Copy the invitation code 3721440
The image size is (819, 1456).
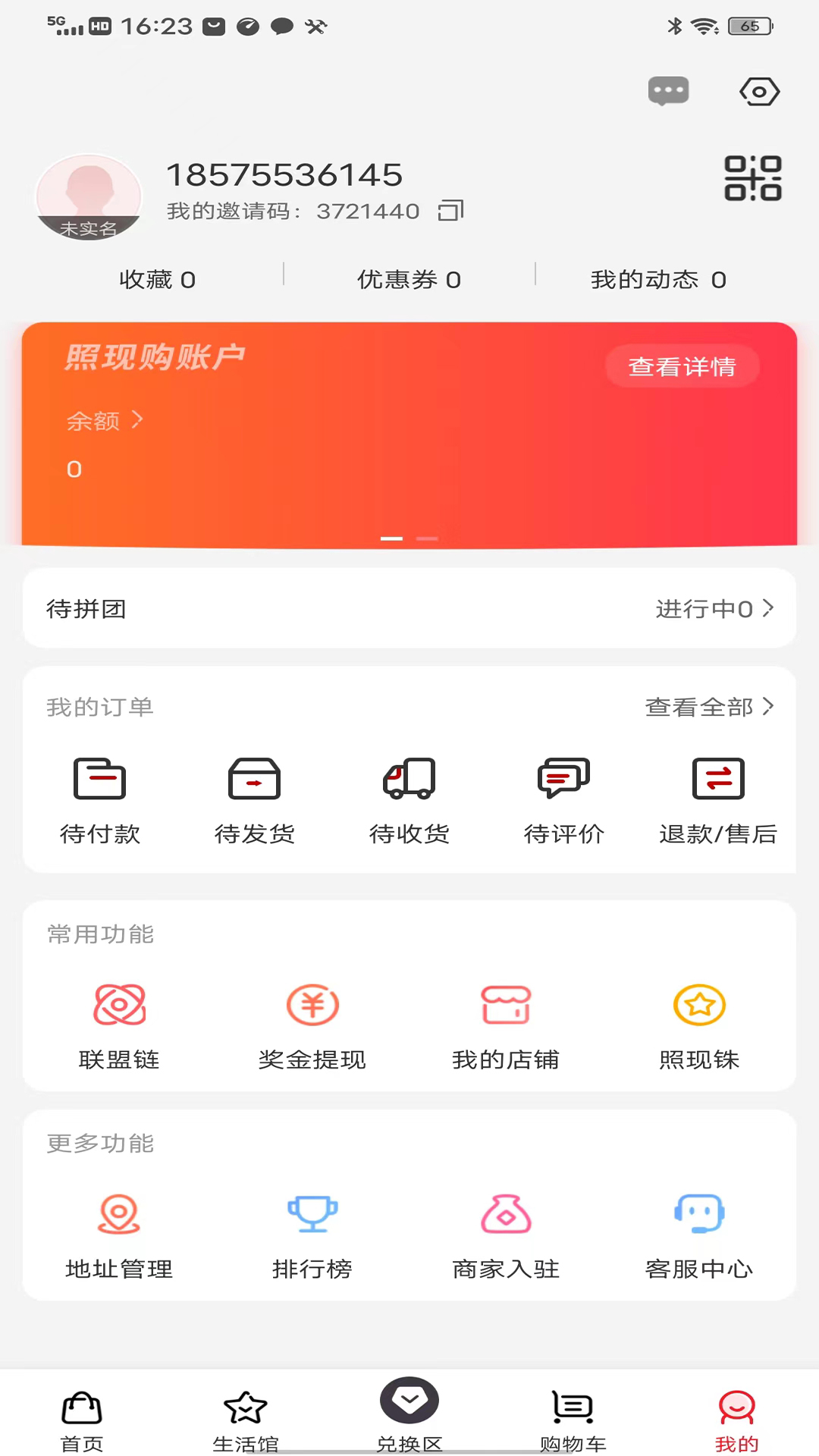[452, 210]
